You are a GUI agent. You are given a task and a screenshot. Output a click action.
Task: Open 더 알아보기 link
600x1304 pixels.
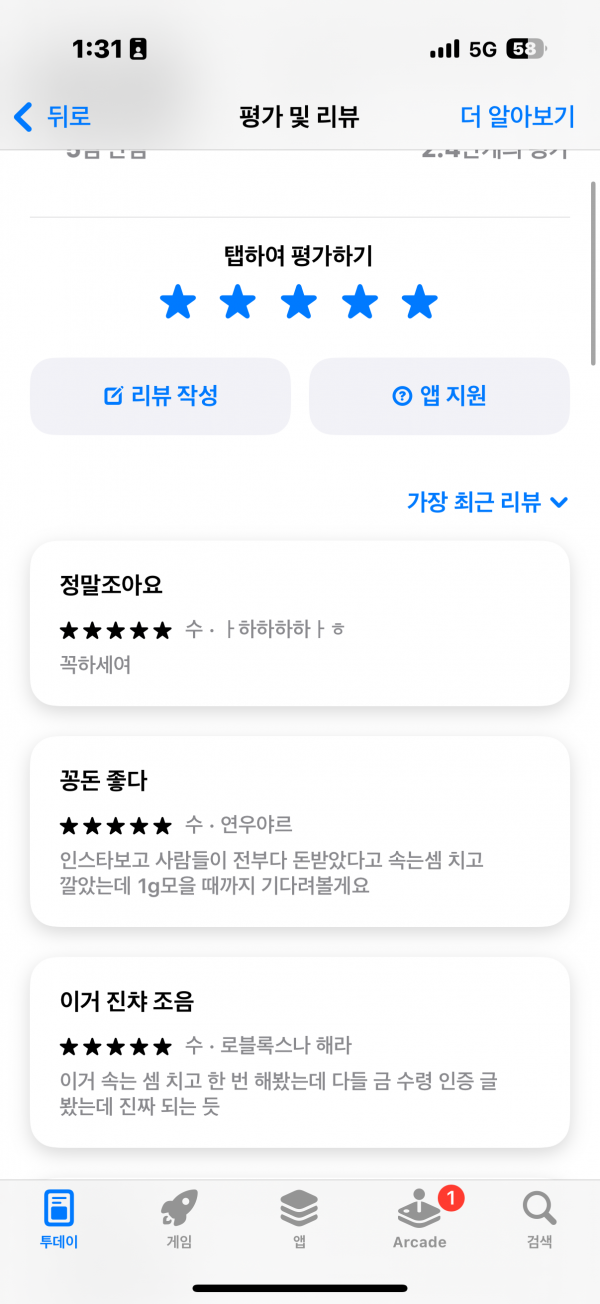tap(517, 116)
